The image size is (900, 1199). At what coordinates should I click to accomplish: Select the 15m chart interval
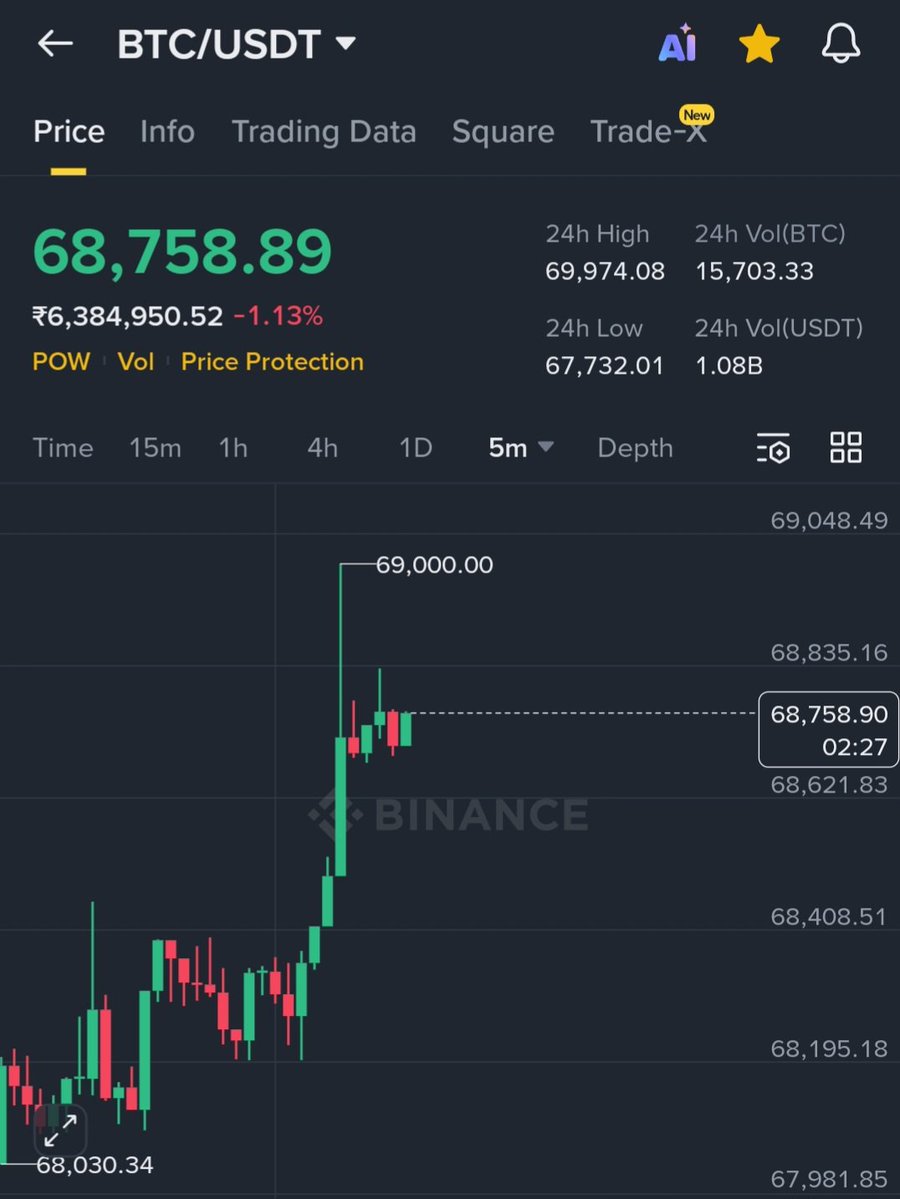pyautogui.click(x=155, y=448)
